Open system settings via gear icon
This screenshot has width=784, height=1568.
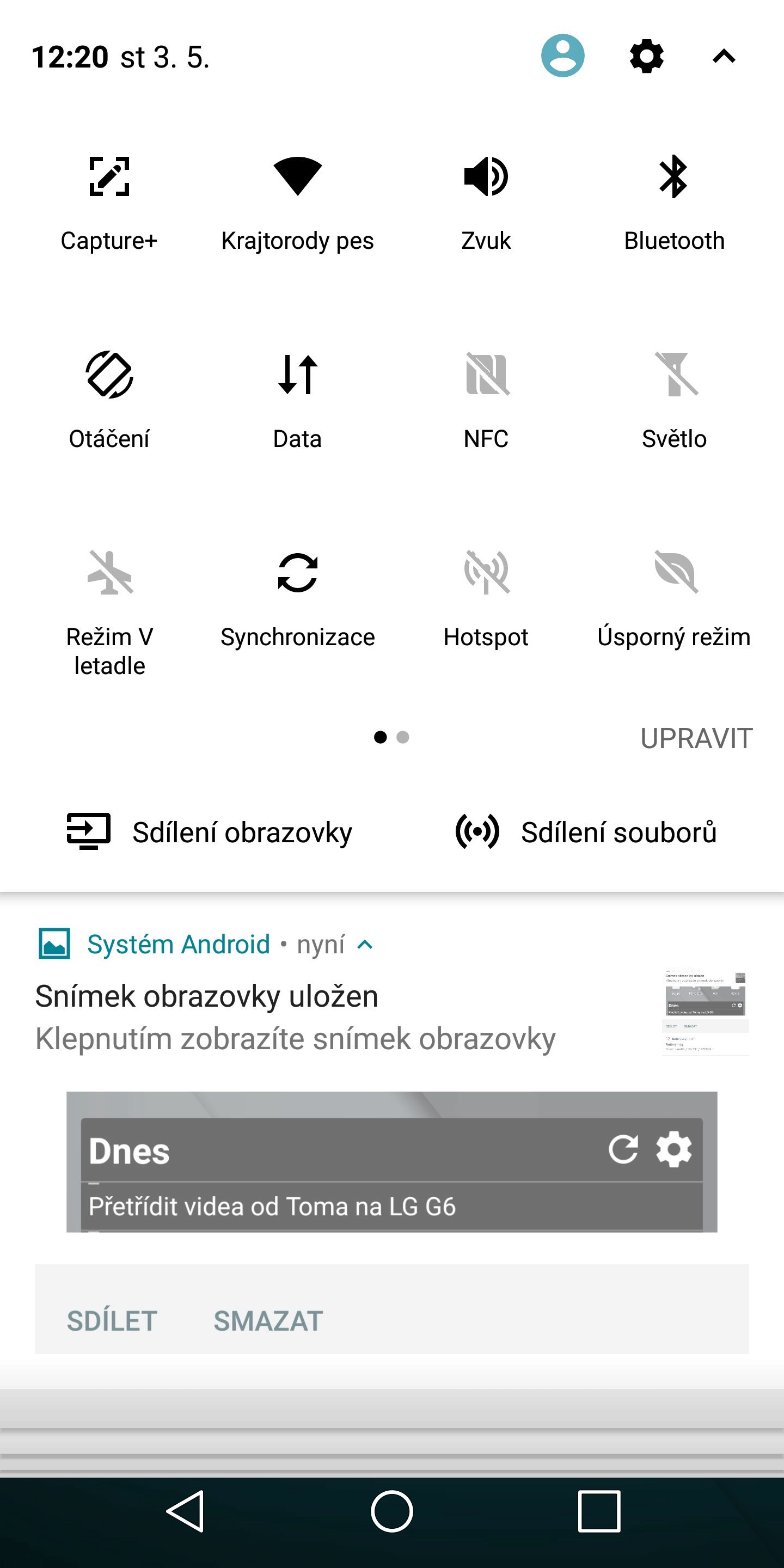pos(646,56)
